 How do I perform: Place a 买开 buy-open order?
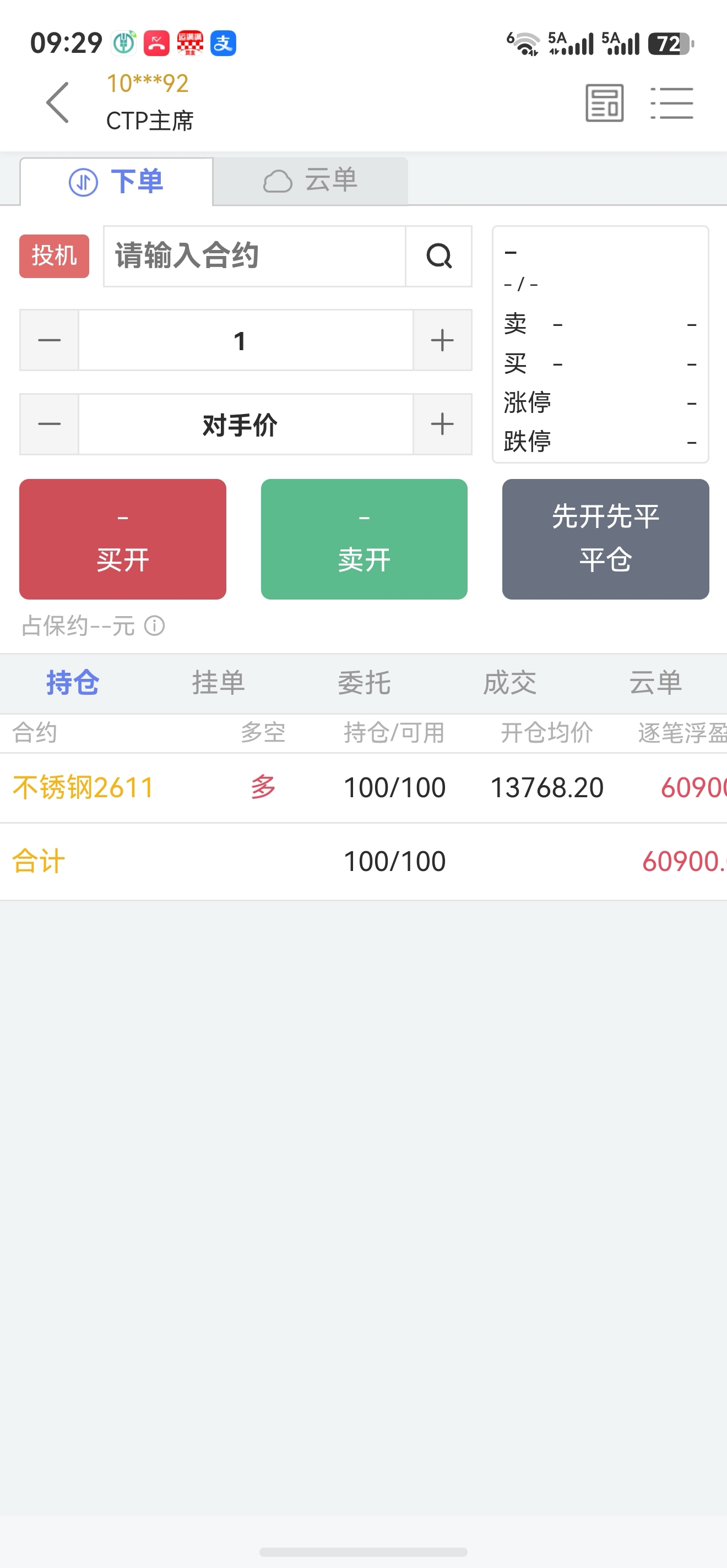click(123, 540)
